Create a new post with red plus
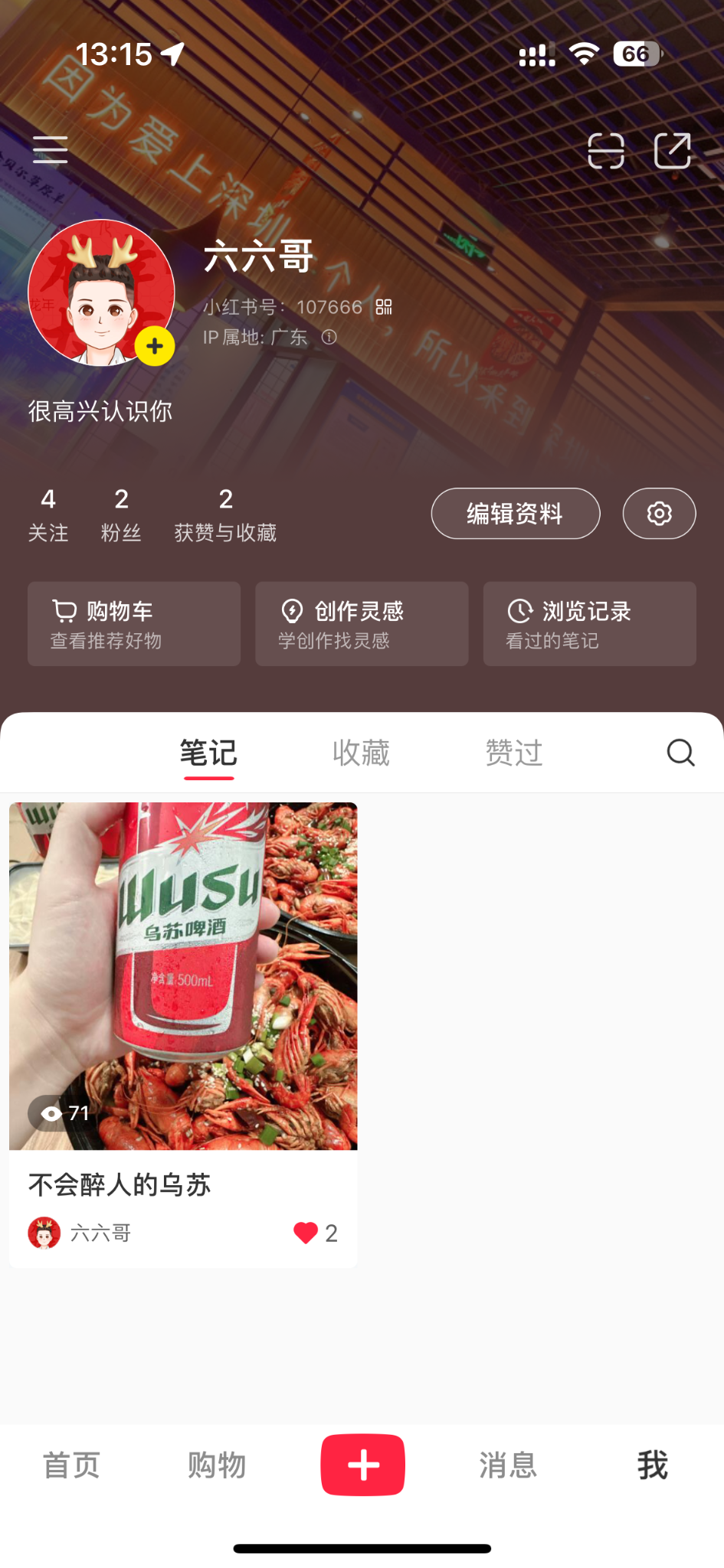The image size is (724, 1568). [x=362, y=1464]
